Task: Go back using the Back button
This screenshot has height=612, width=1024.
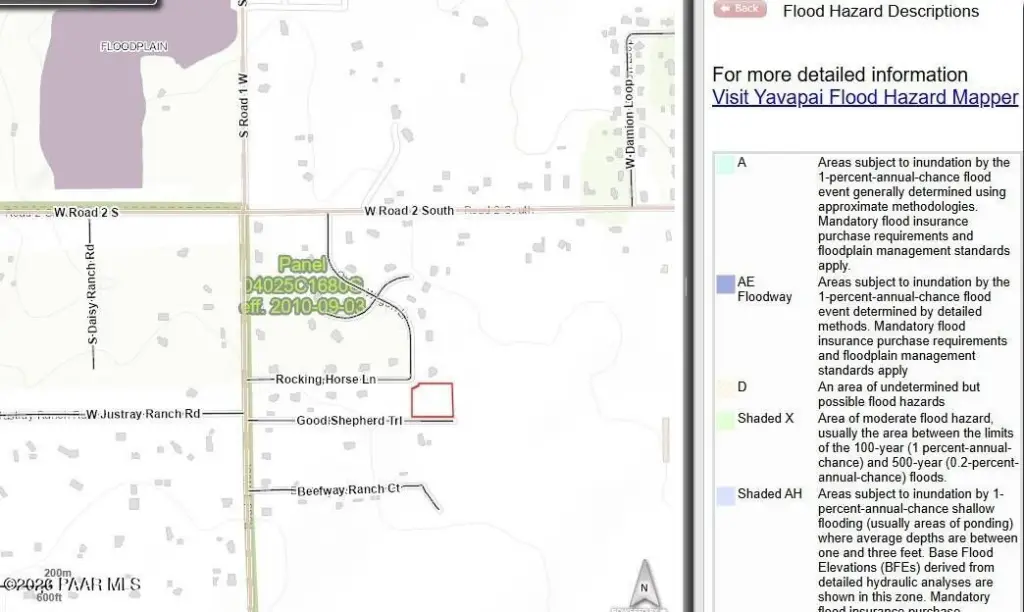Action: point(739,9)
